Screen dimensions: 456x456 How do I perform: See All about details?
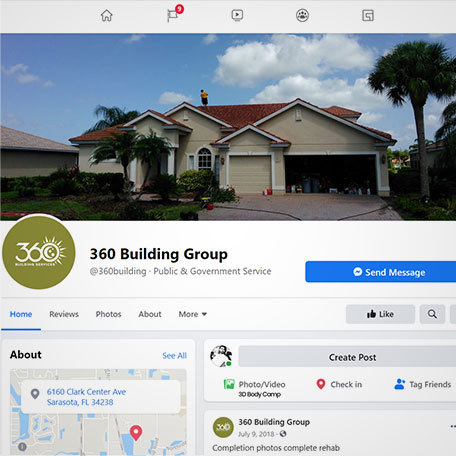pos(175,356)
